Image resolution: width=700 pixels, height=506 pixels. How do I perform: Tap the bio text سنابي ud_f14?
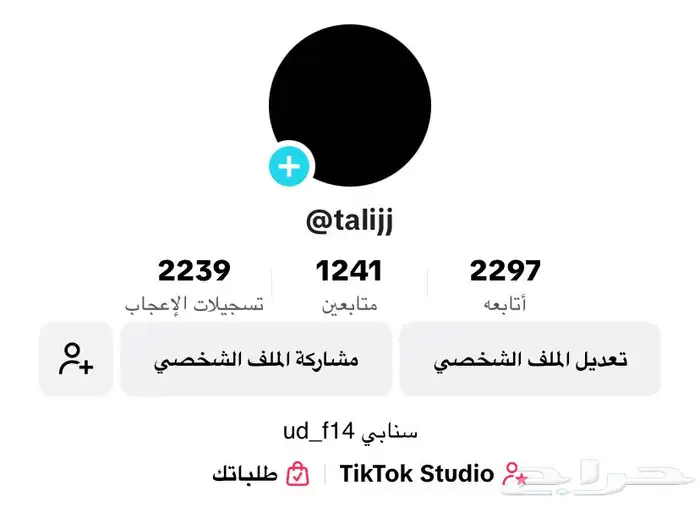[349, 431]
